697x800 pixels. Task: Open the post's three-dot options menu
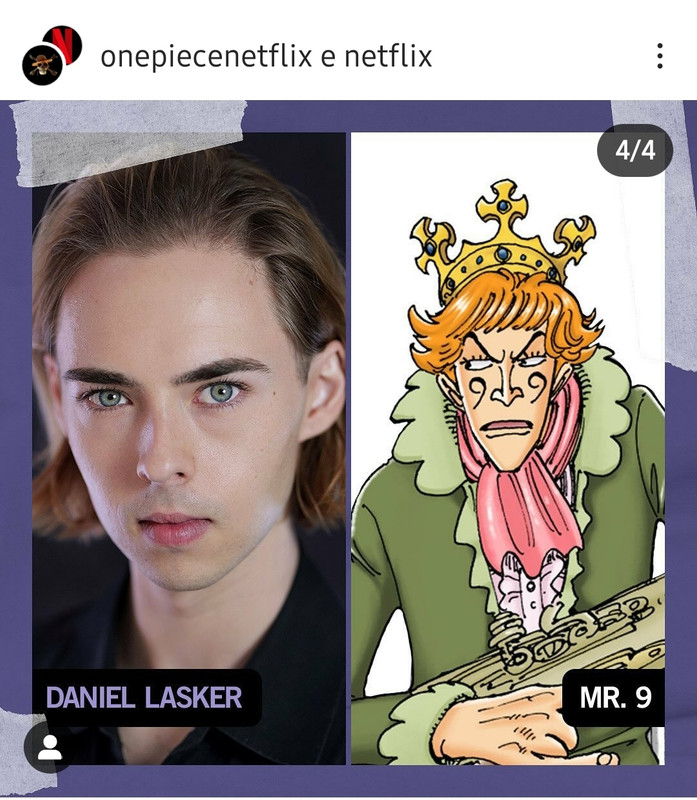pyautogui.click(x=659, y=56)
